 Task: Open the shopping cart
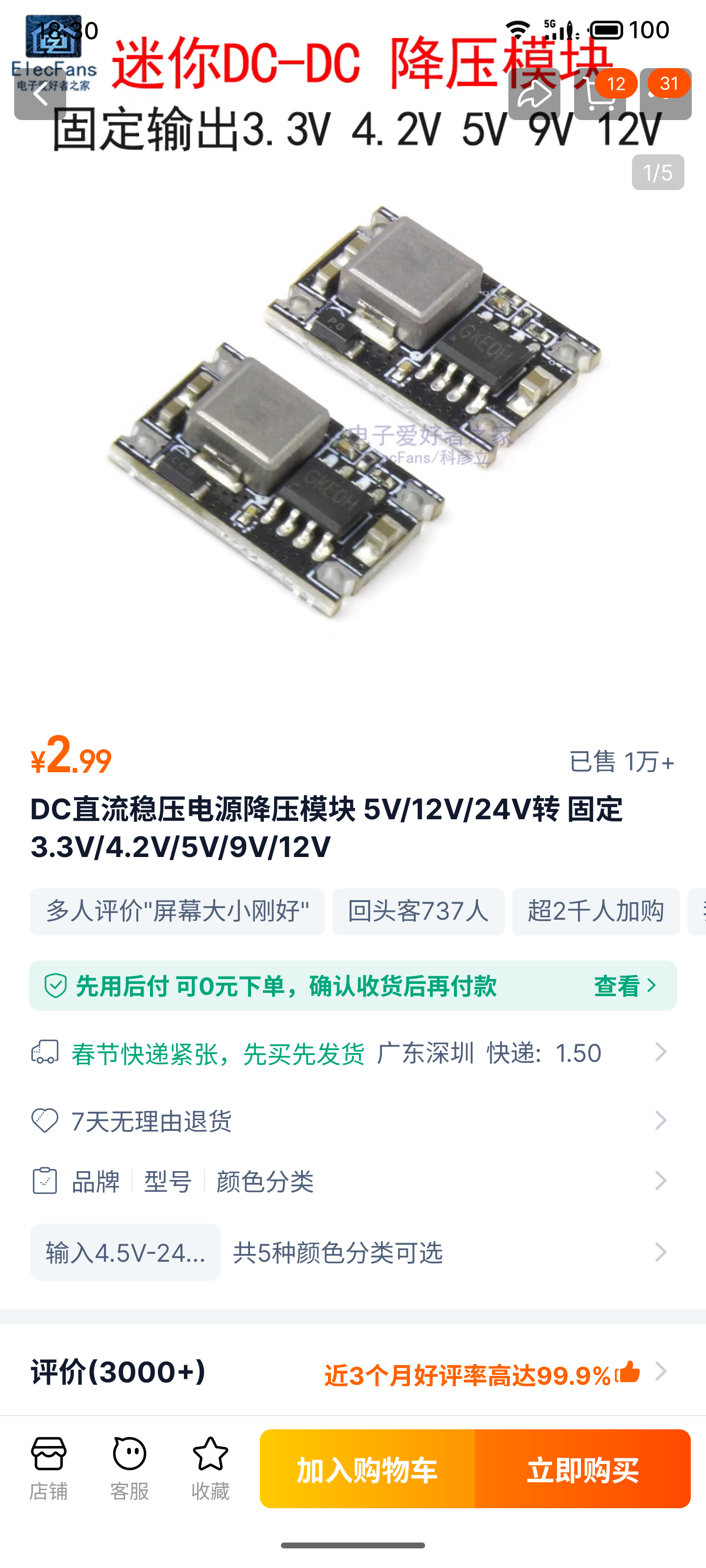tap(600, 95)
